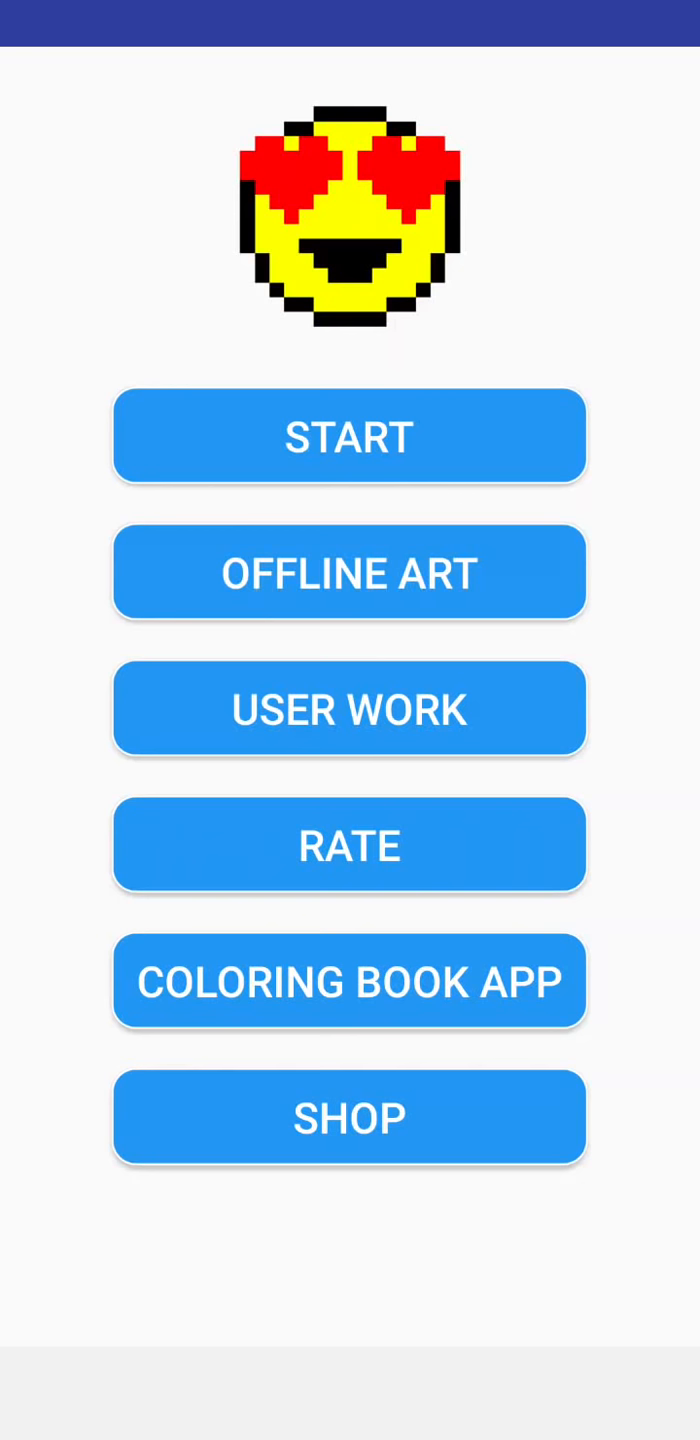
Task: Open the Coloring Book App link
Action: (349, 981)
